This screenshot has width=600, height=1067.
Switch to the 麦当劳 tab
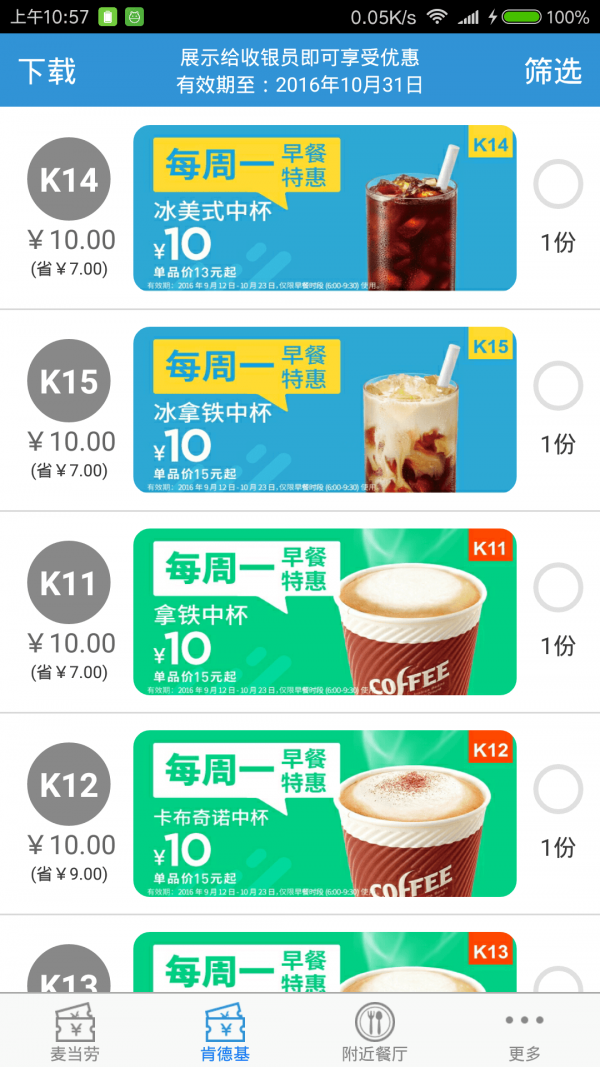(x=75, y=1031)
